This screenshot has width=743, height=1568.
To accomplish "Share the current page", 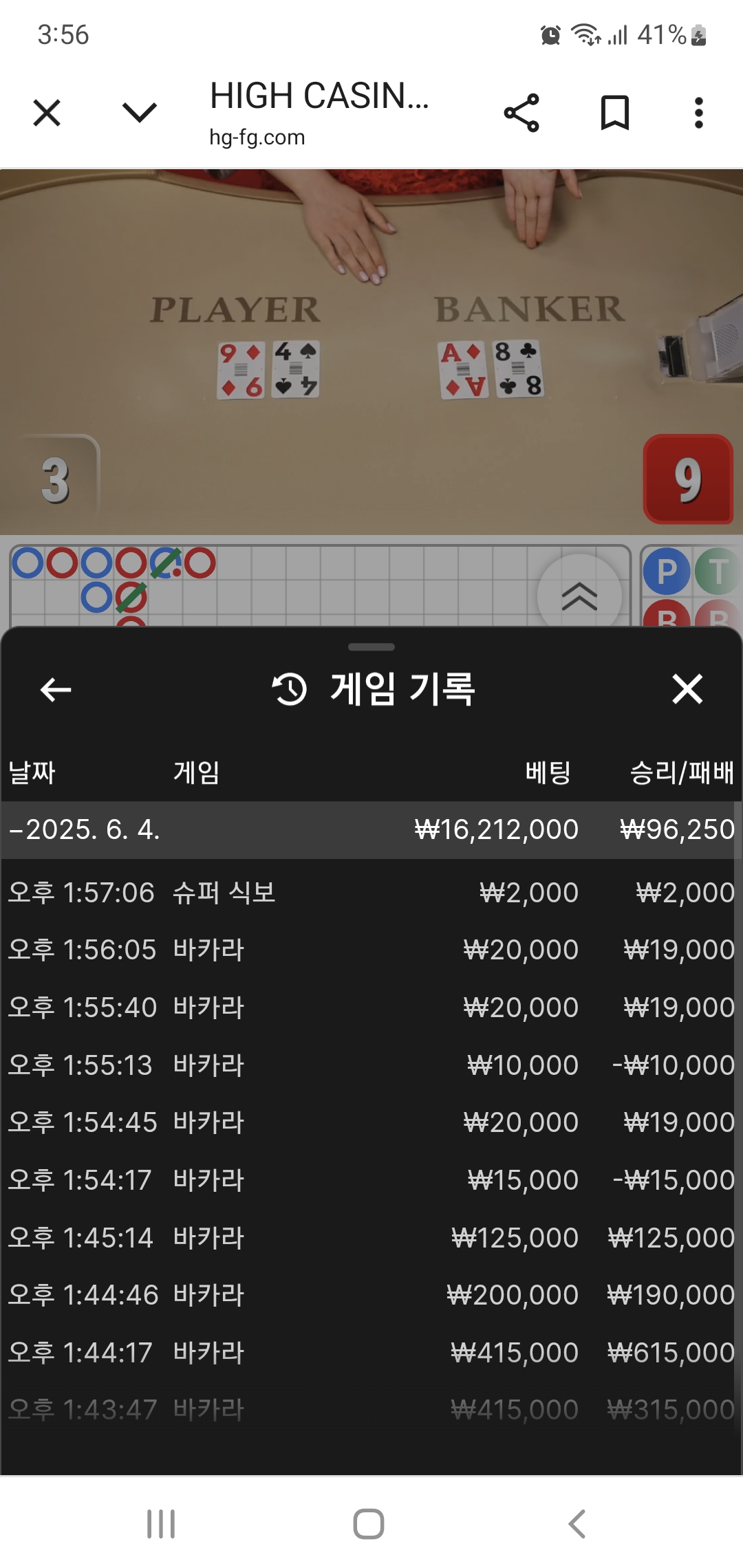I will (521, 113).
